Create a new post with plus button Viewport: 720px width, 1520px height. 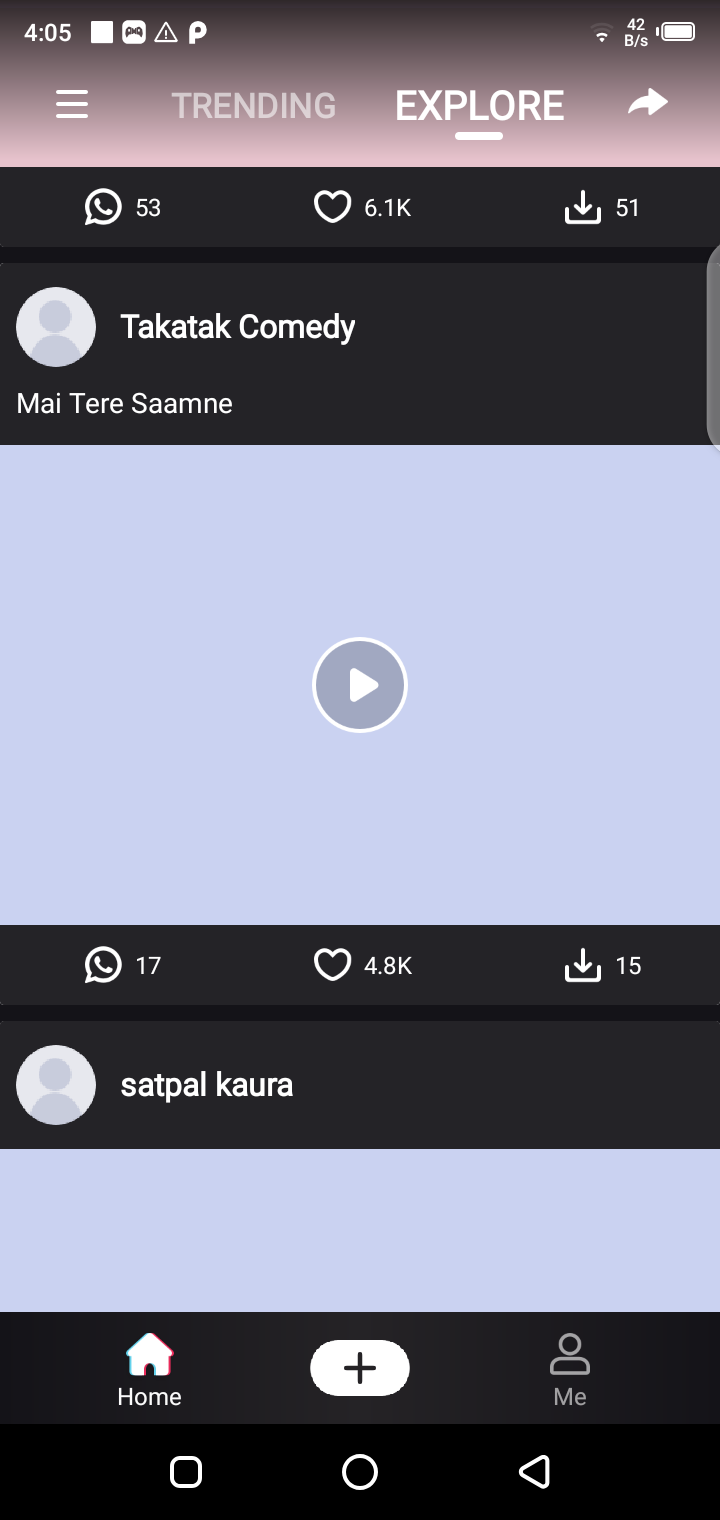click(360, 1368)
